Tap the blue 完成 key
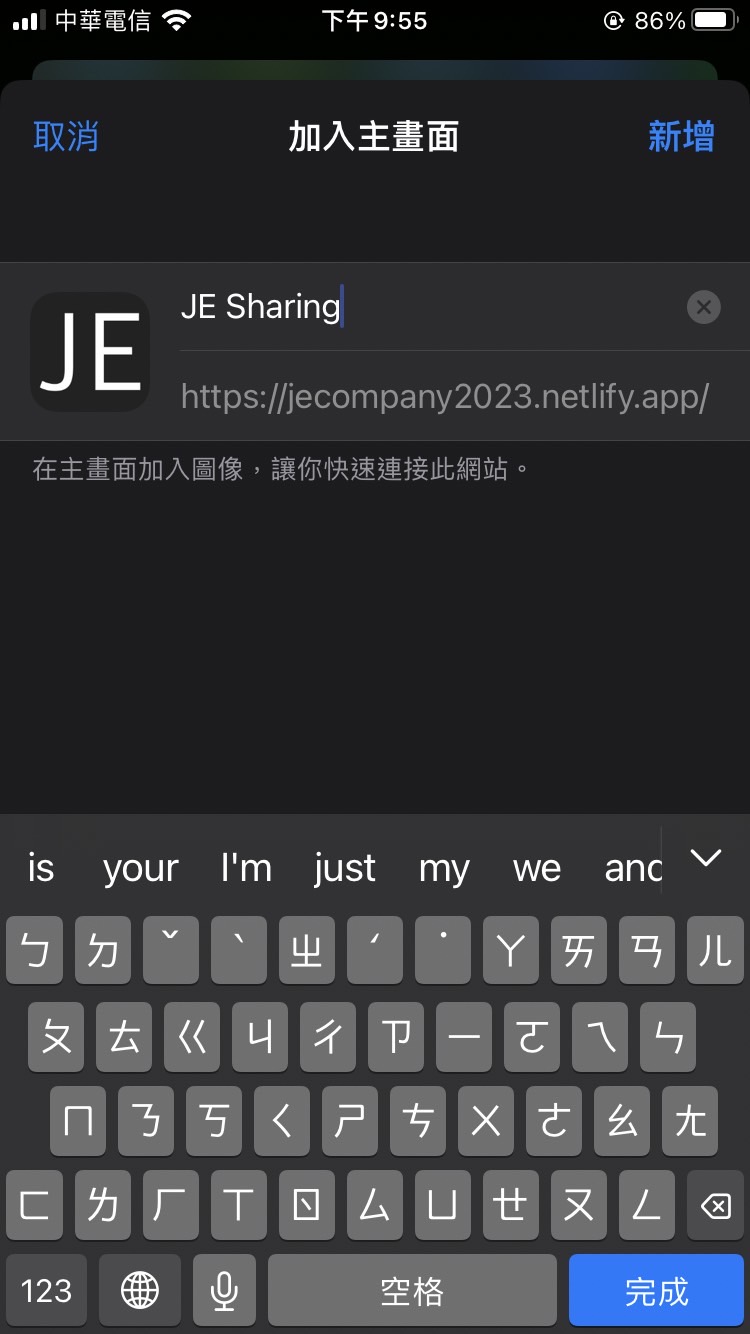 (656, 1291)
